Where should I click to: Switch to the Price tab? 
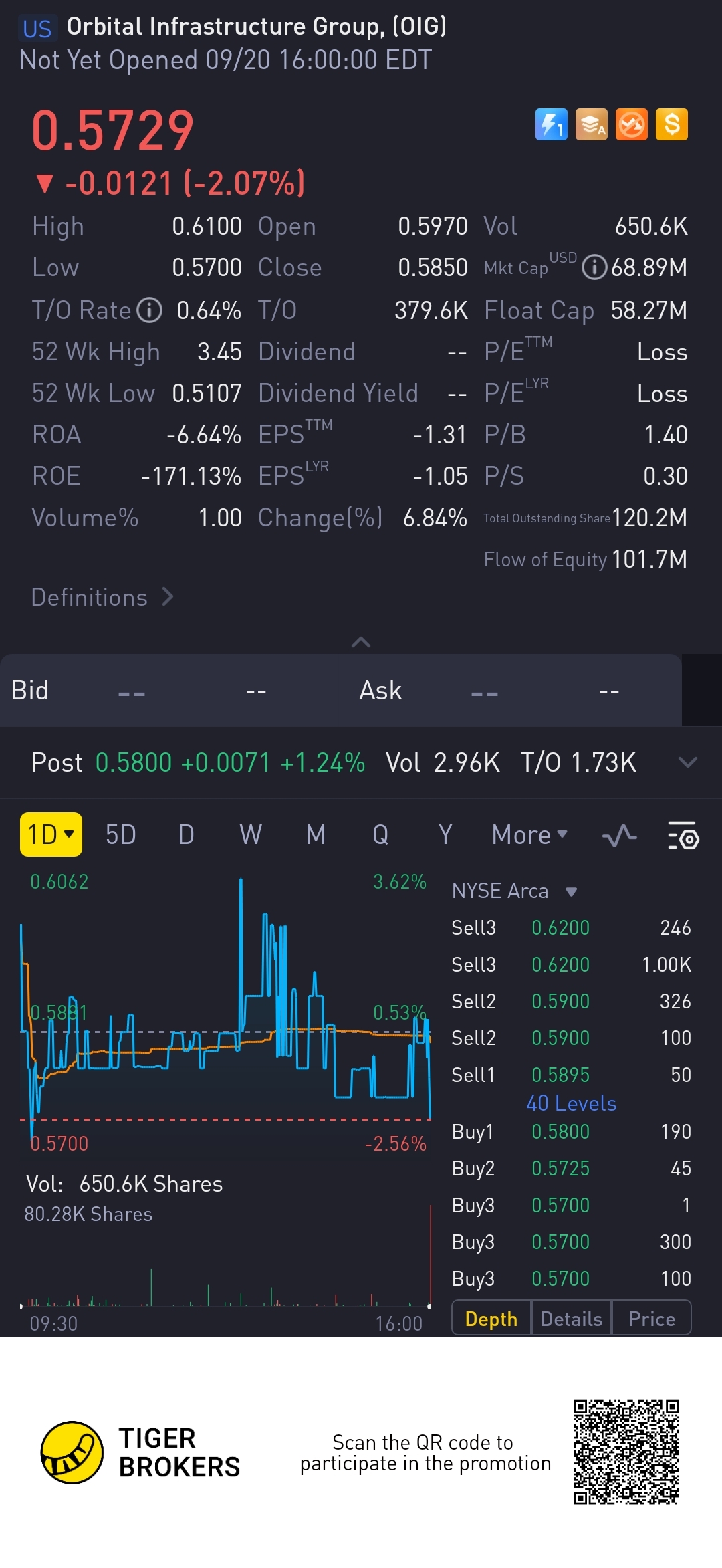(651, 1319)
